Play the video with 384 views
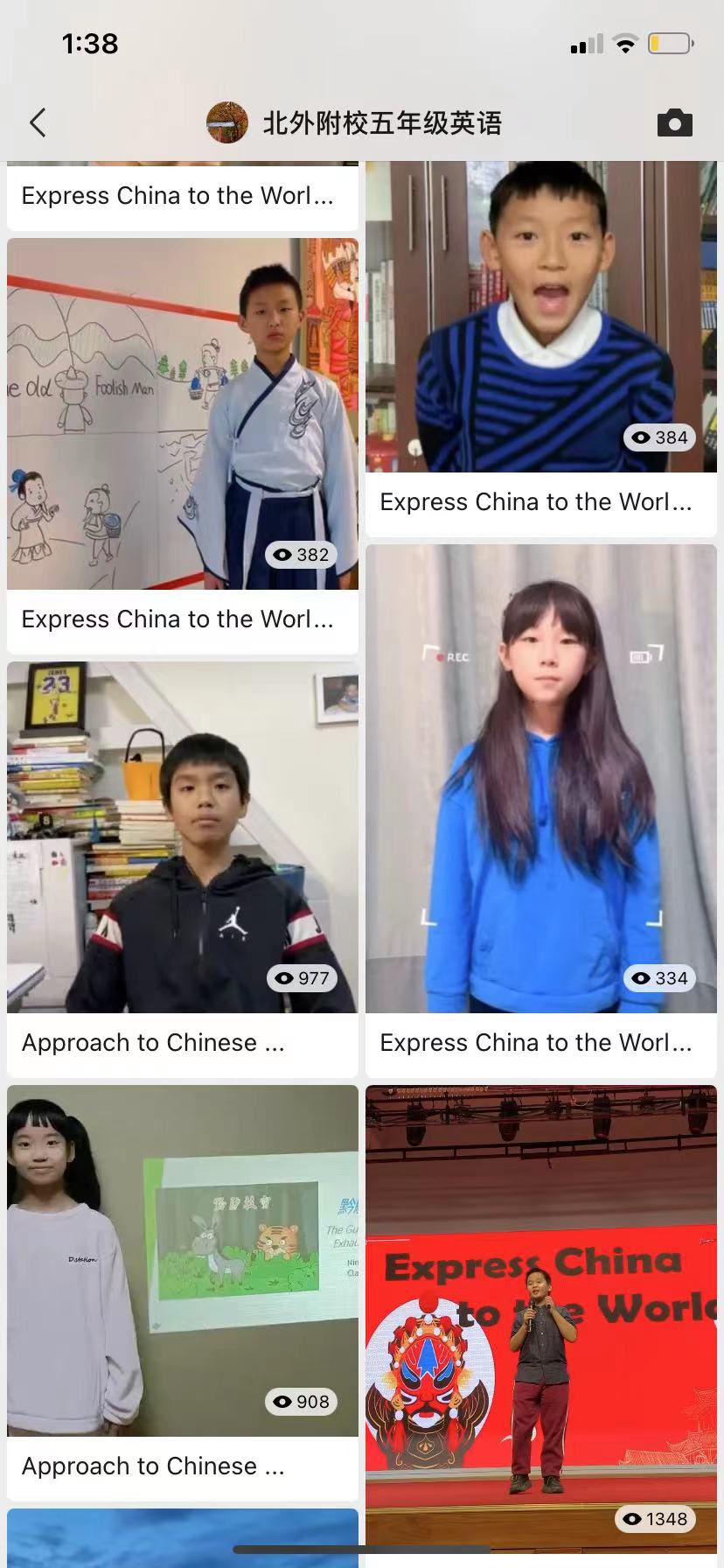 tap(540, 317)
